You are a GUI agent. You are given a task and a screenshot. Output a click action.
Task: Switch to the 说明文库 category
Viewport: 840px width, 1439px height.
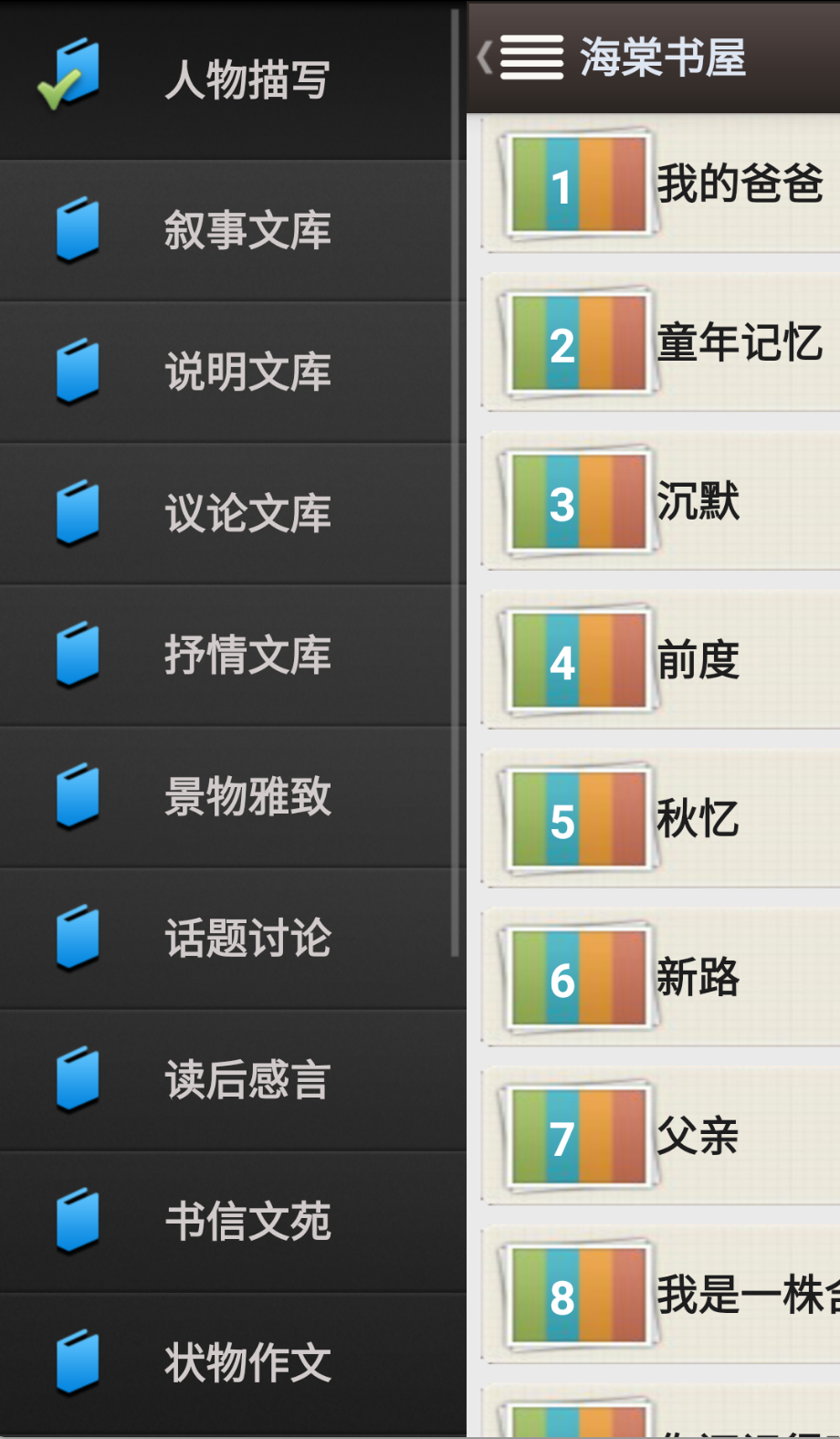[x=247, y=370]
